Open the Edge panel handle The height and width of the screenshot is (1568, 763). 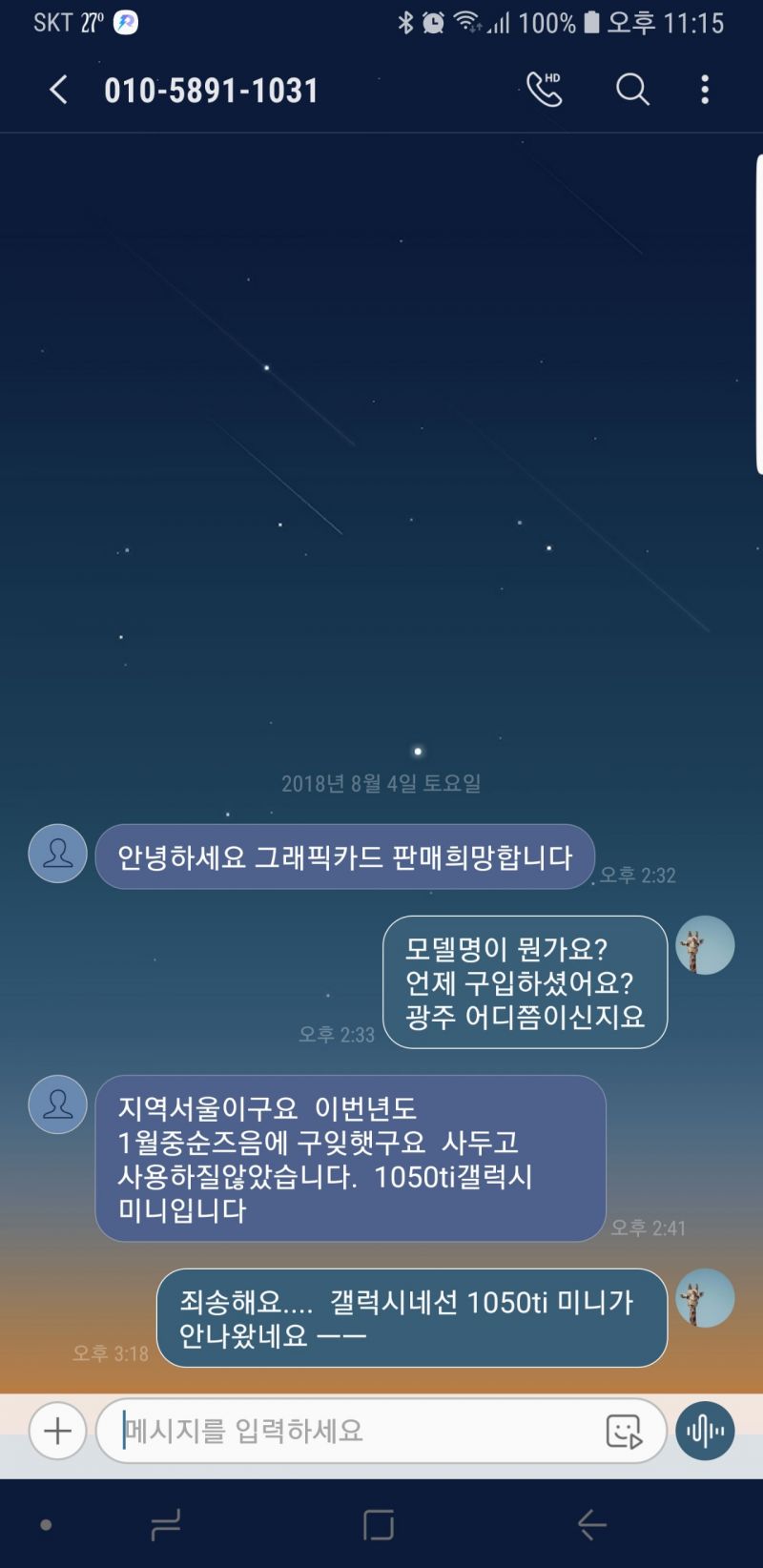[758, 315]
